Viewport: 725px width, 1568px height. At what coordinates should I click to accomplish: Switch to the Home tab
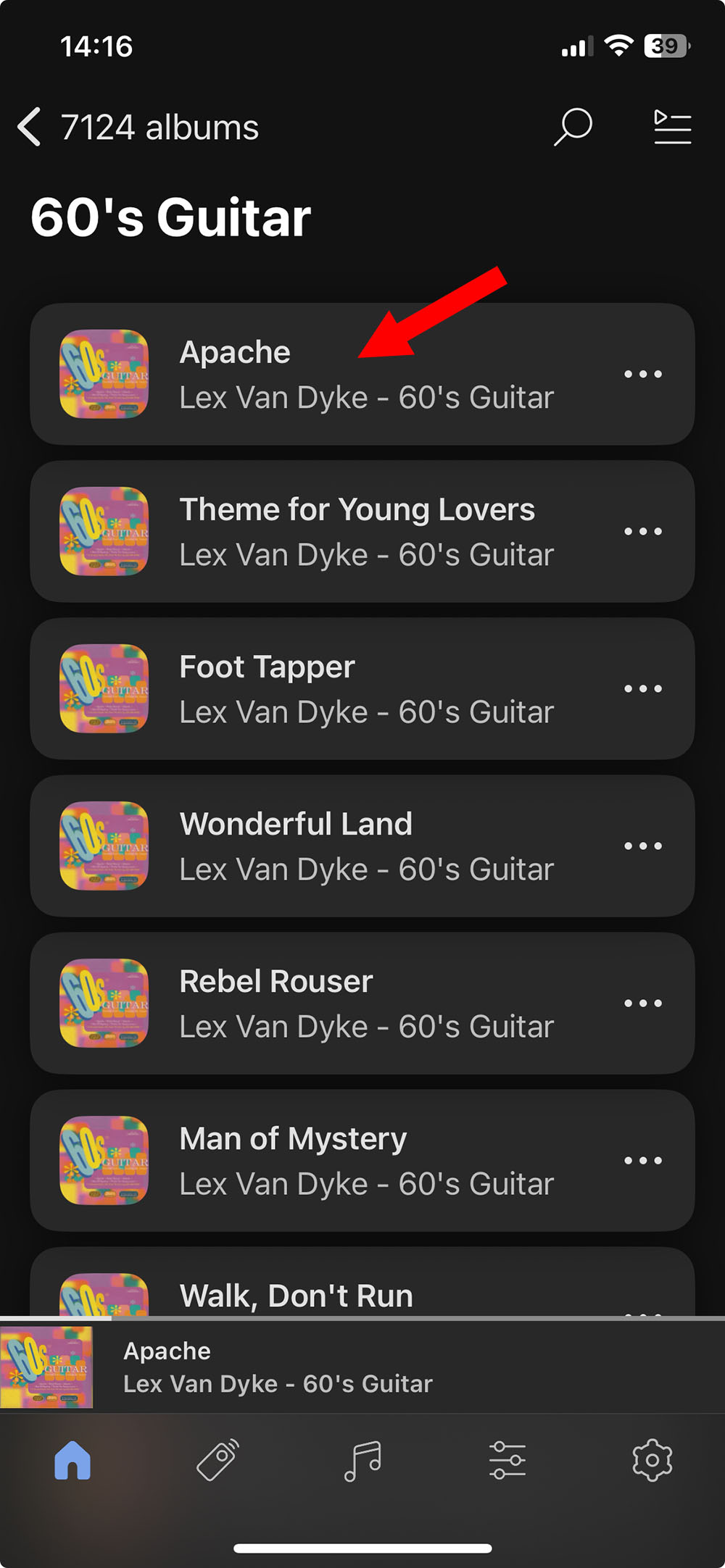pyautogui.click(x=72, y=1460)
